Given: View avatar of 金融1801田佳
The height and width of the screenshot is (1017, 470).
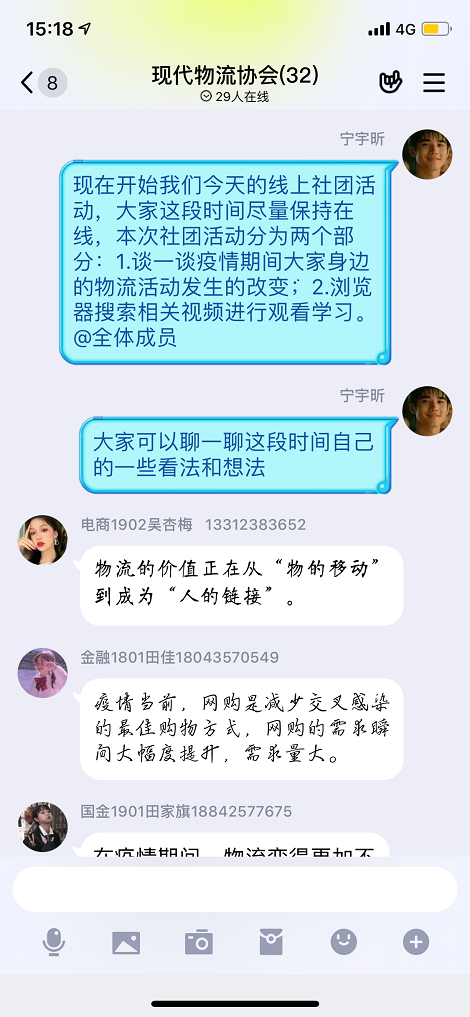Looking at the screenshot, I should [42, 673].
